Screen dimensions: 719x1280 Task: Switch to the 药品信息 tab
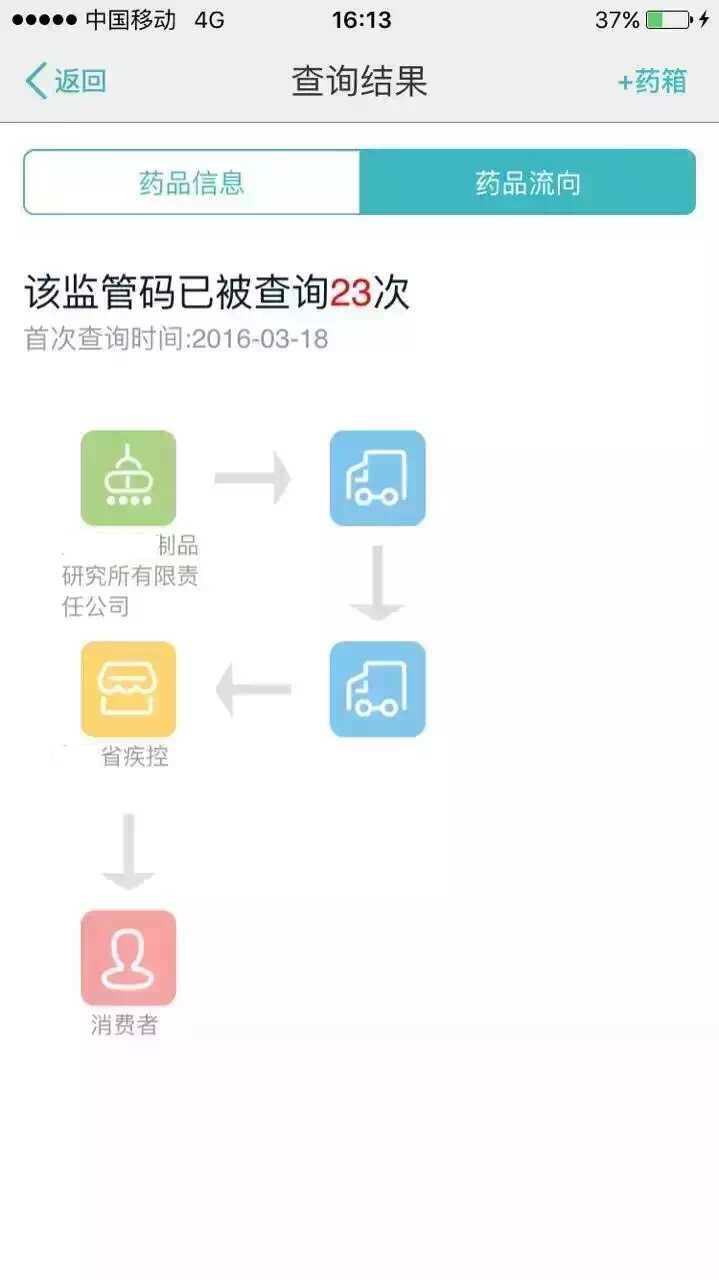(192, 183)
